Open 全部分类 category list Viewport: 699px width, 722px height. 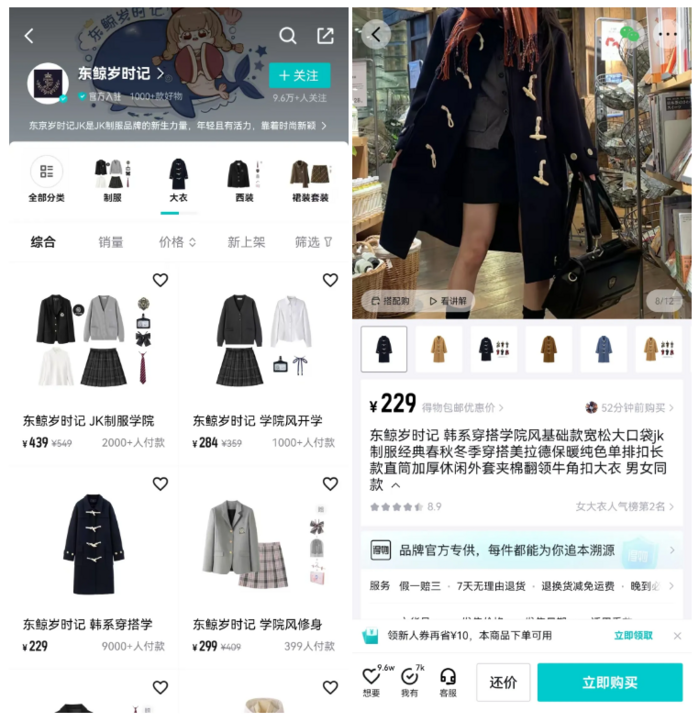click(x=46, y=179)
